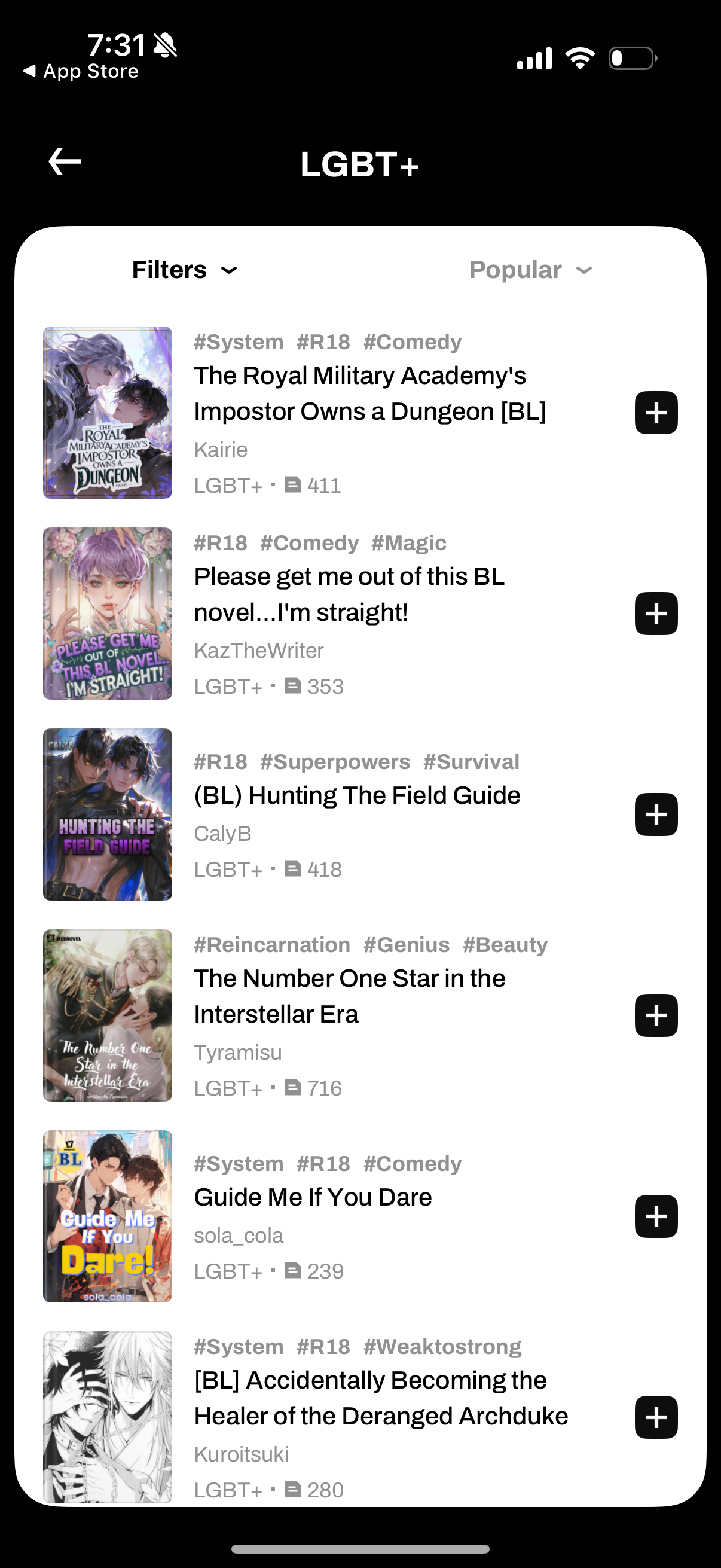Open the 'Guide Me If You Dare' cover
Screen dimensions: 721x1568
tap(107, 1216)
